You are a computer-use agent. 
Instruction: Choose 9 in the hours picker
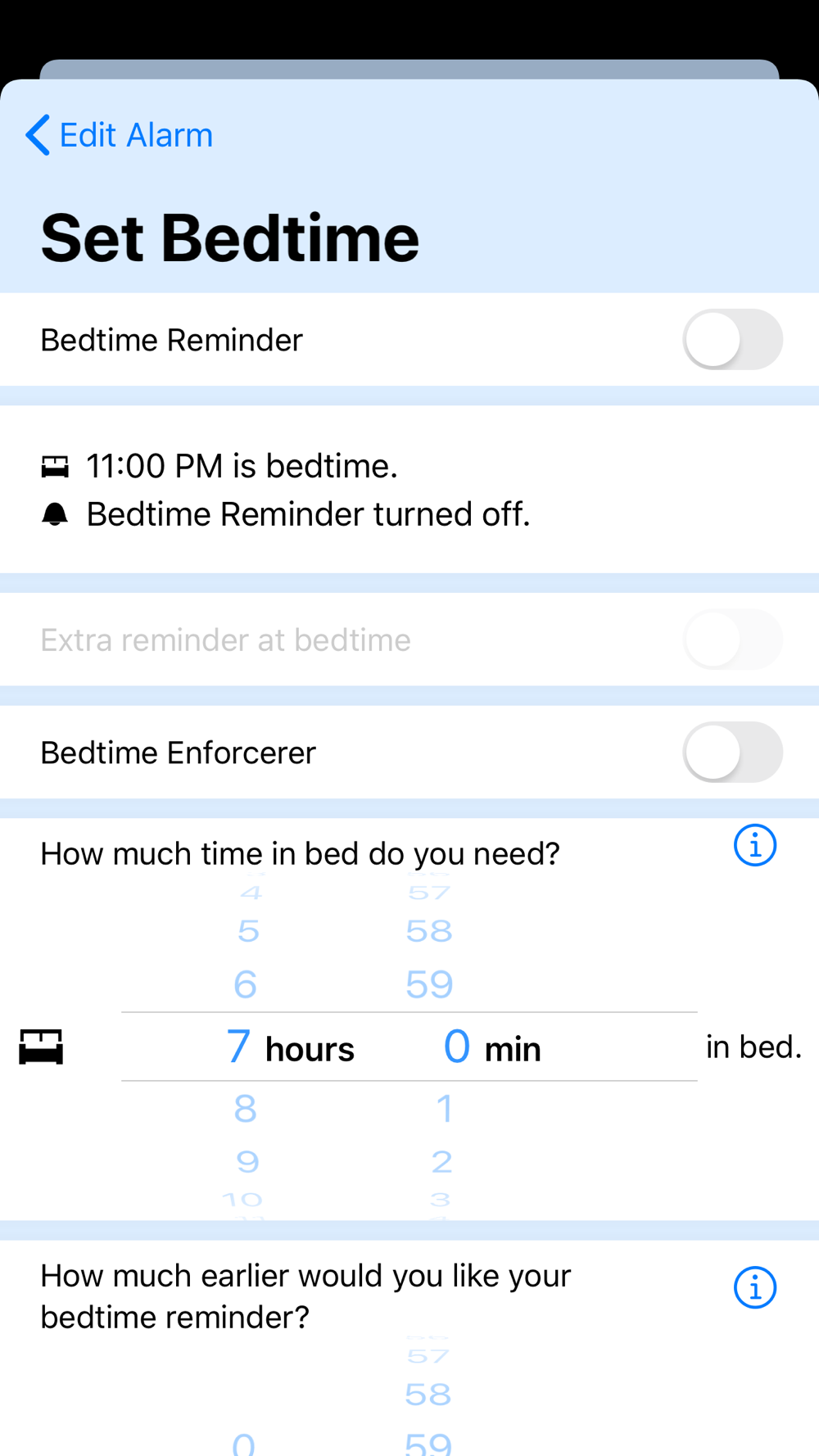click(247, 1161)
